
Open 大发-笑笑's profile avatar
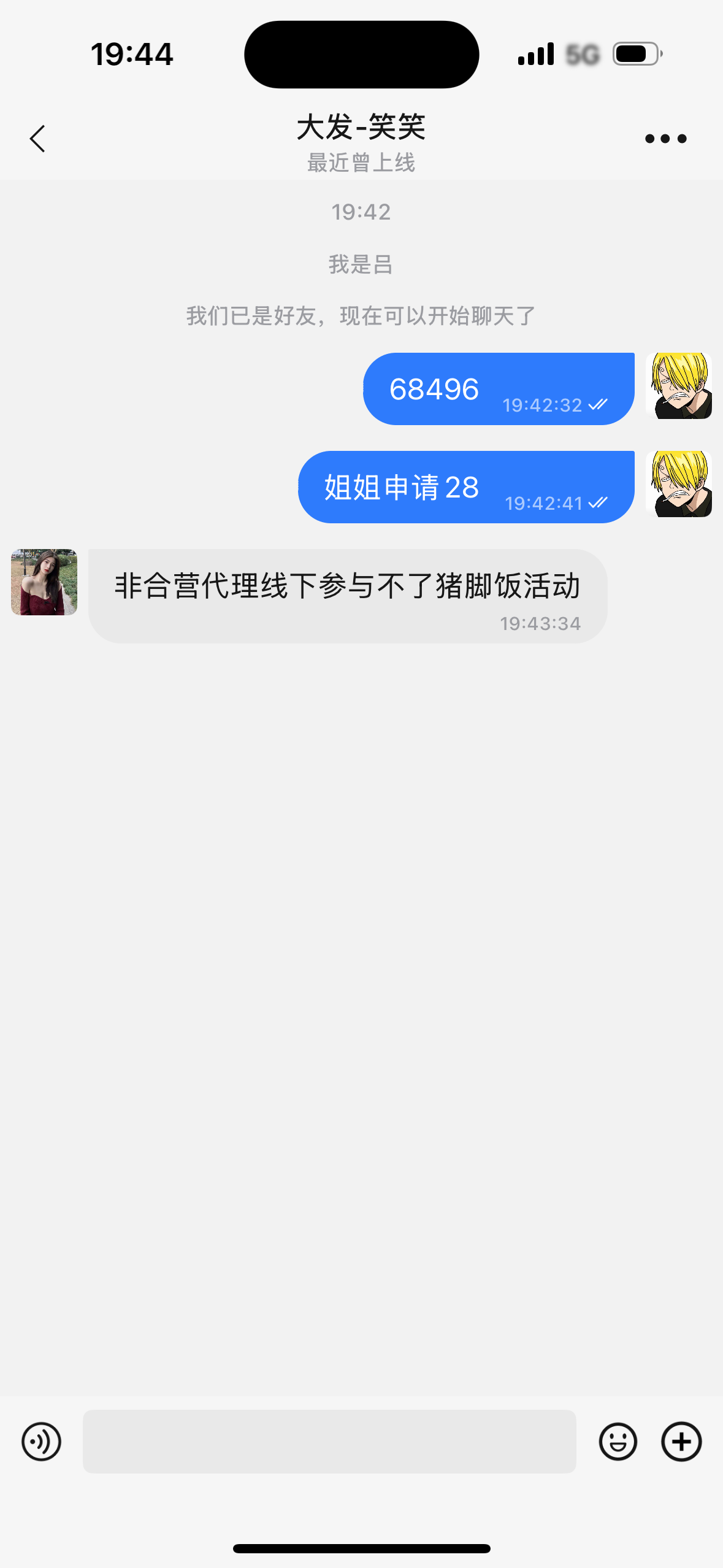pyautogui.click(x=44, y=582)
